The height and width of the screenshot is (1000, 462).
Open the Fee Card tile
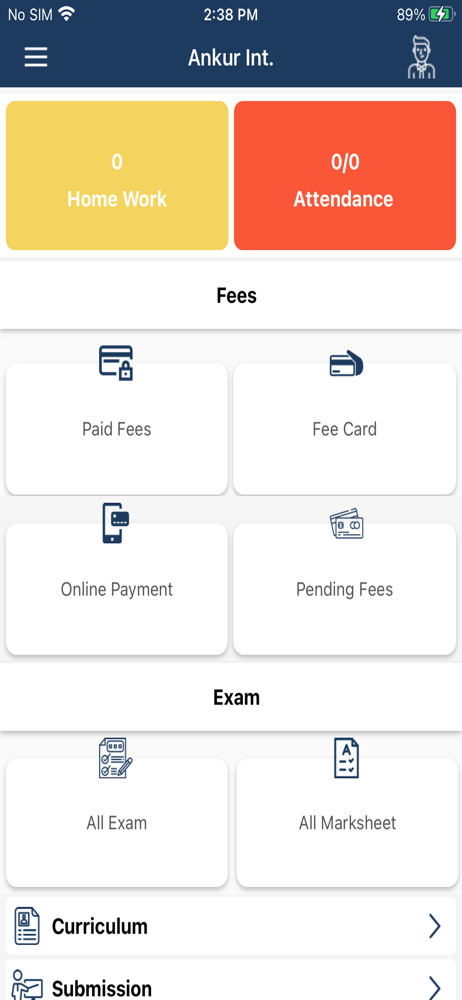[x=345, y=429]
